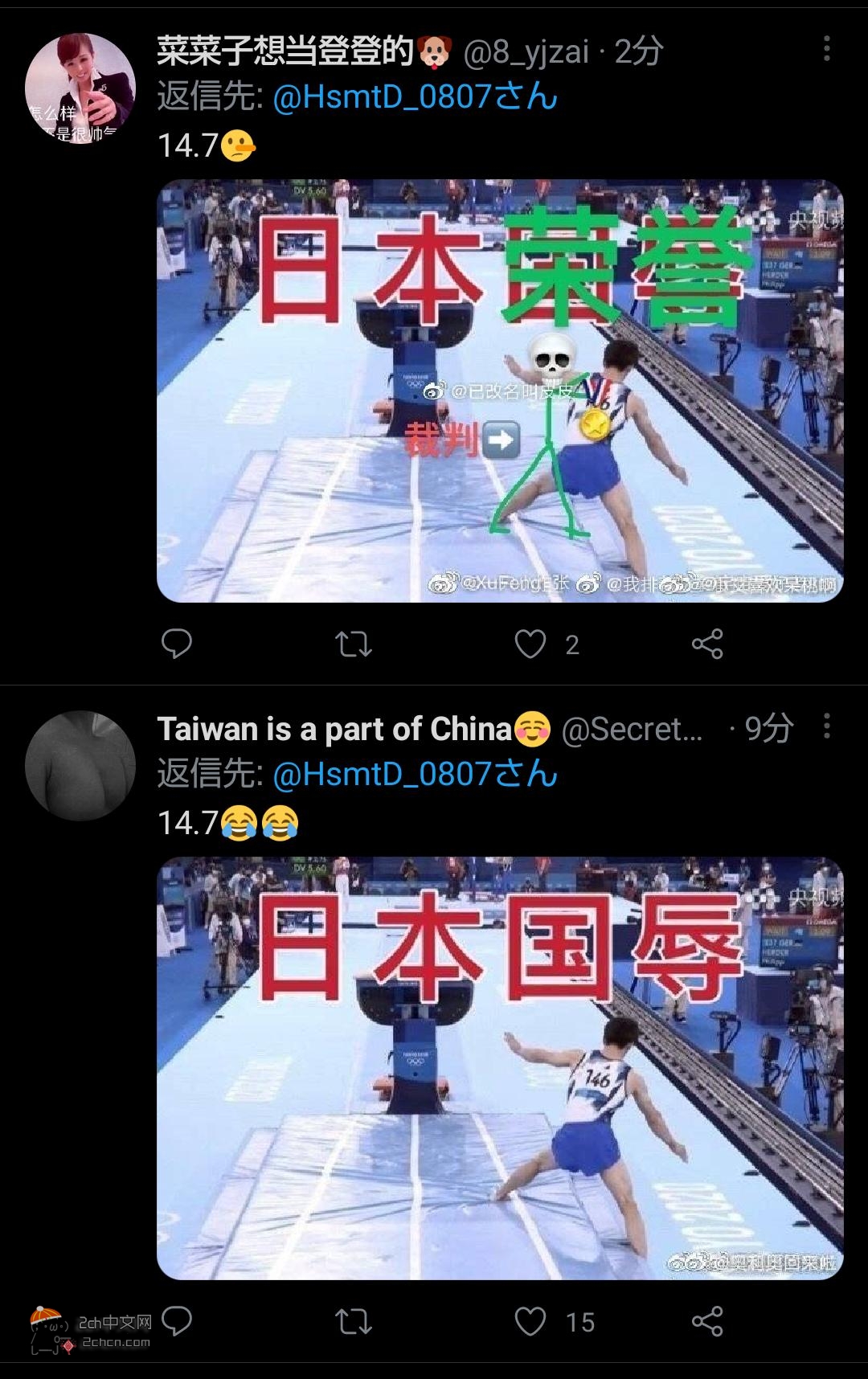Open overflow menu on @8_yjzai's tweet
The image size is (868, 1379).
coord(826,49)
